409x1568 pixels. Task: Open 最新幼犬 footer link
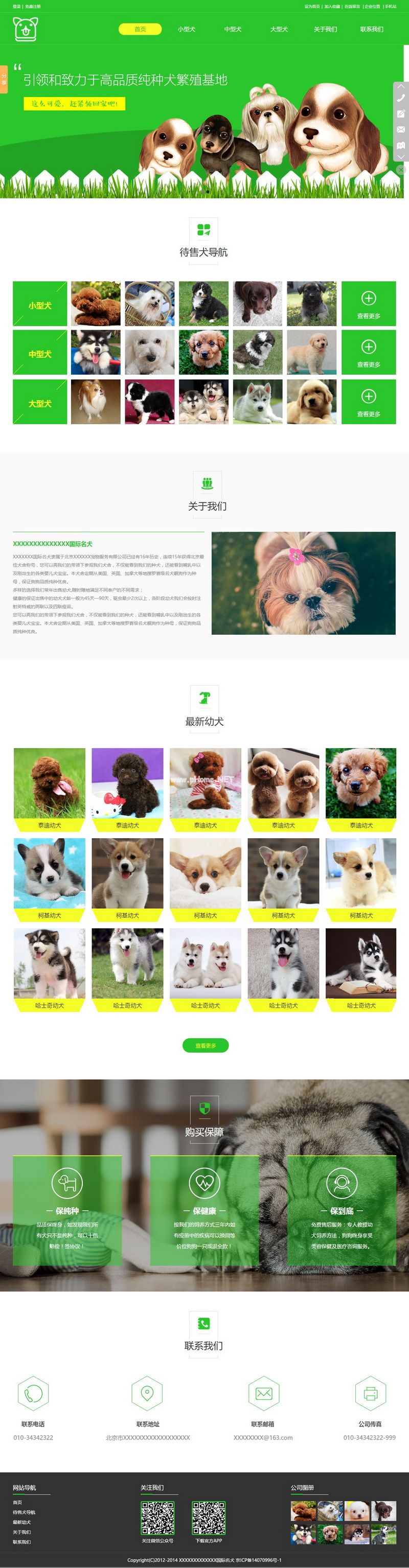[22, 1521]
